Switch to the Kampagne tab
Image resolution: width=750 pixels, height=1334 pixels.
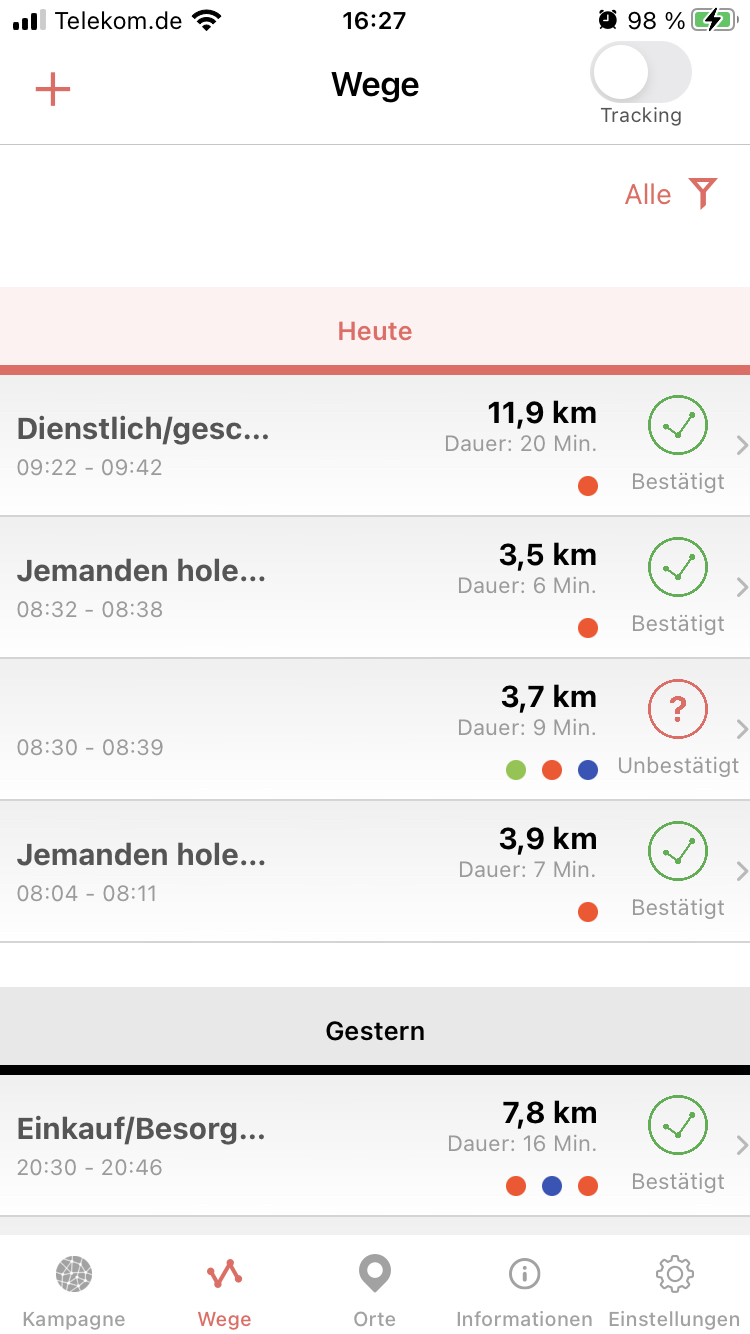click(x=74, y=1289)
